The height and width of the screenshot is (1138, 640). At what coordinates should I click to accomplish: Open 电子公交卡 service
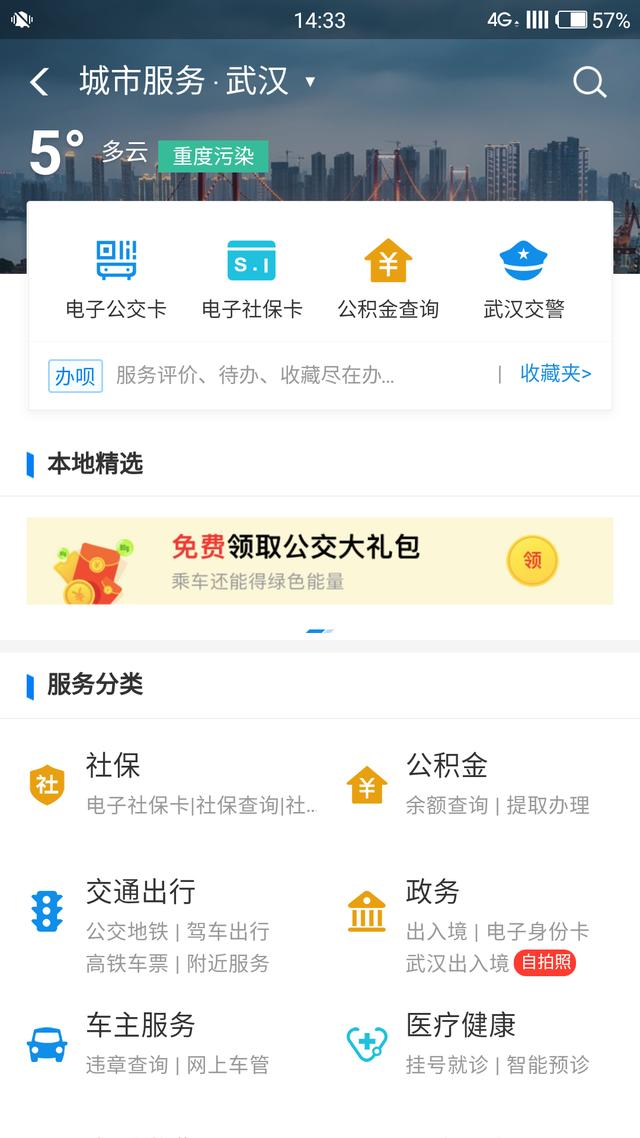116,280
